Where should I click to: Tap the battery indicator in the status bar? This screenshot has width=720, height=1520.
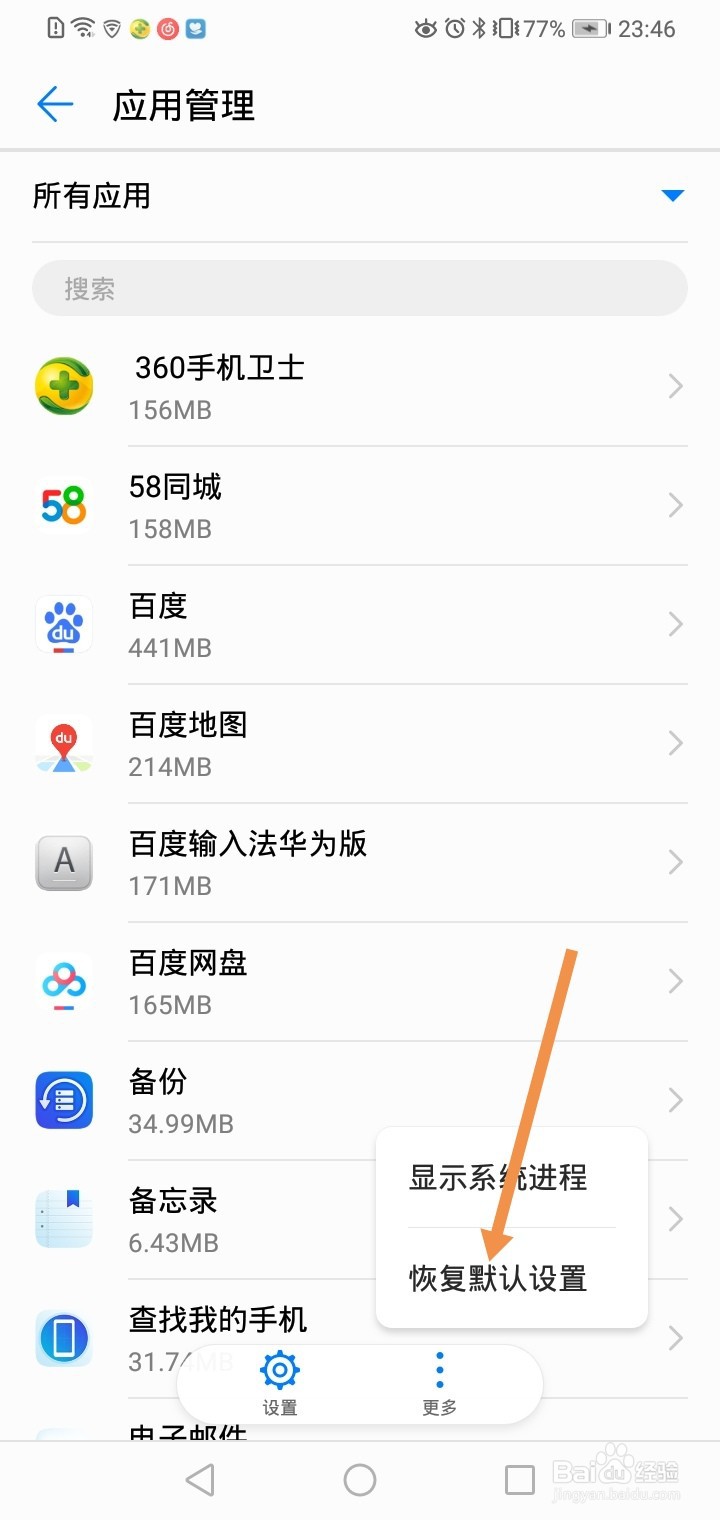pyautogui.click(x=592, y=29)
